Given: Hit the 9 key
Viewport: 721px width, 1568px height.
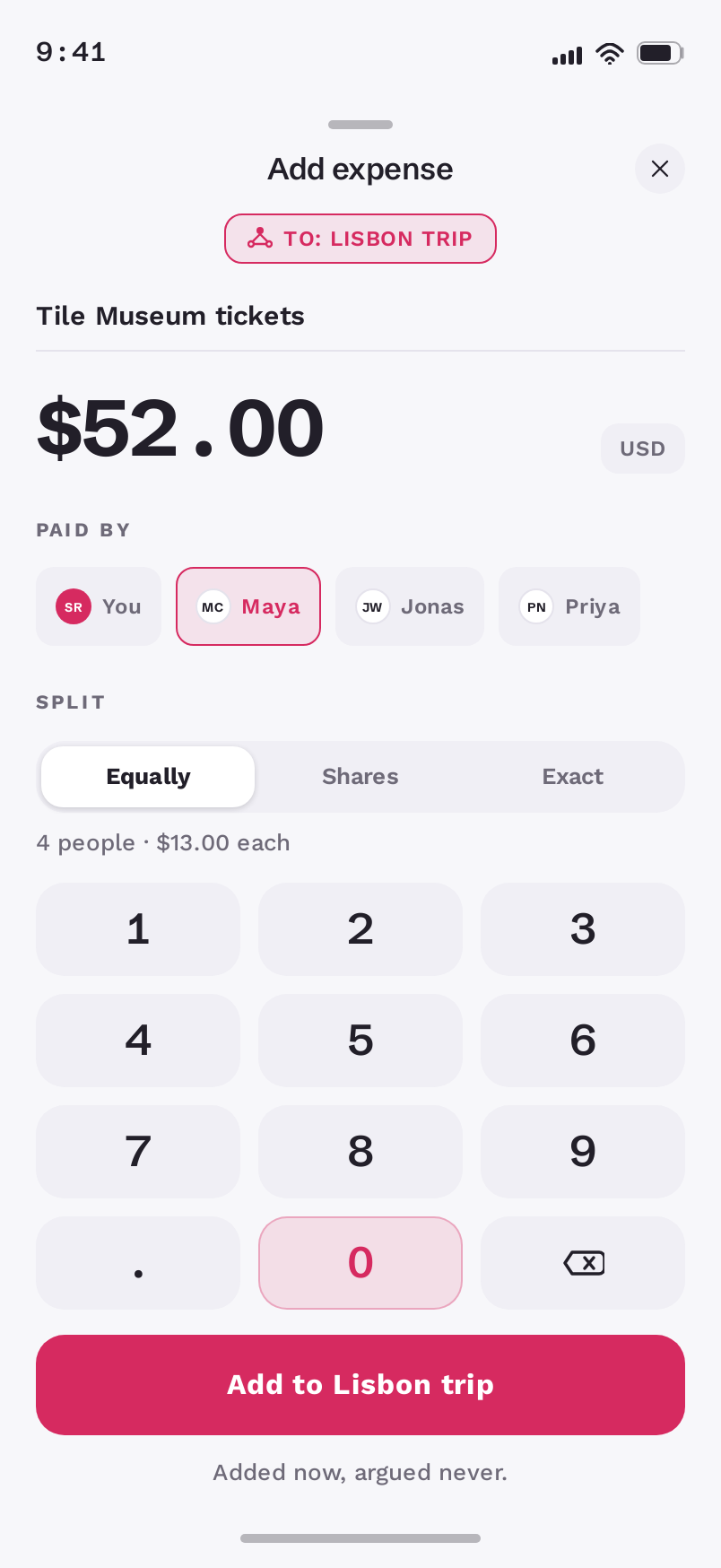Looking at the screenshot, I should click(583, 1152).
